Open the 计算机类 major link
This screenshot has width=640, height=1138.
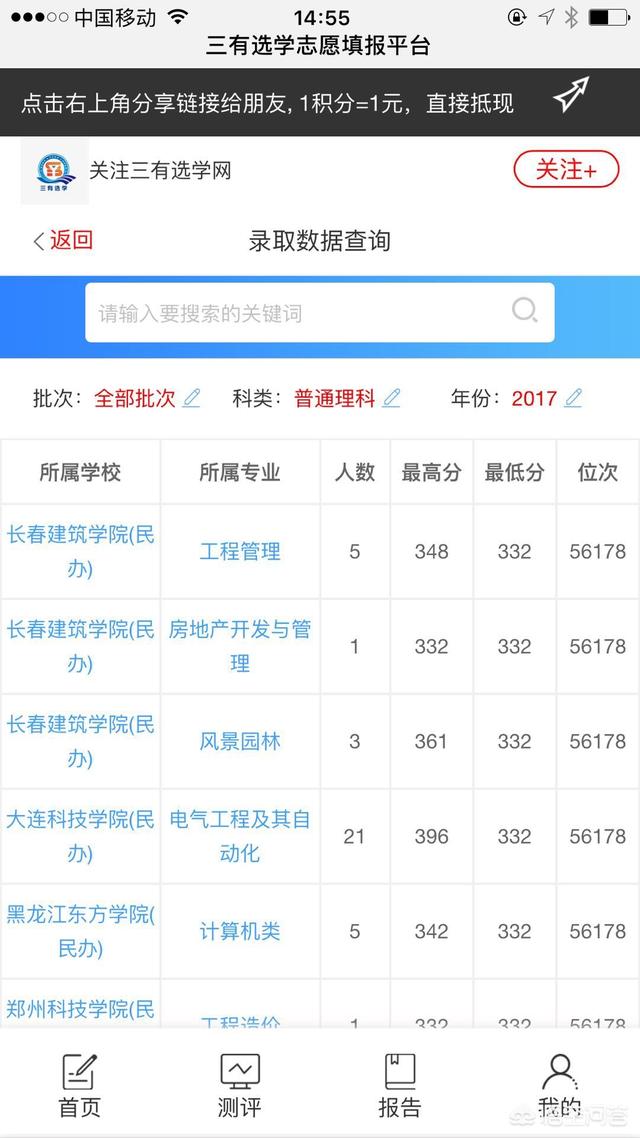click(240, 931)
